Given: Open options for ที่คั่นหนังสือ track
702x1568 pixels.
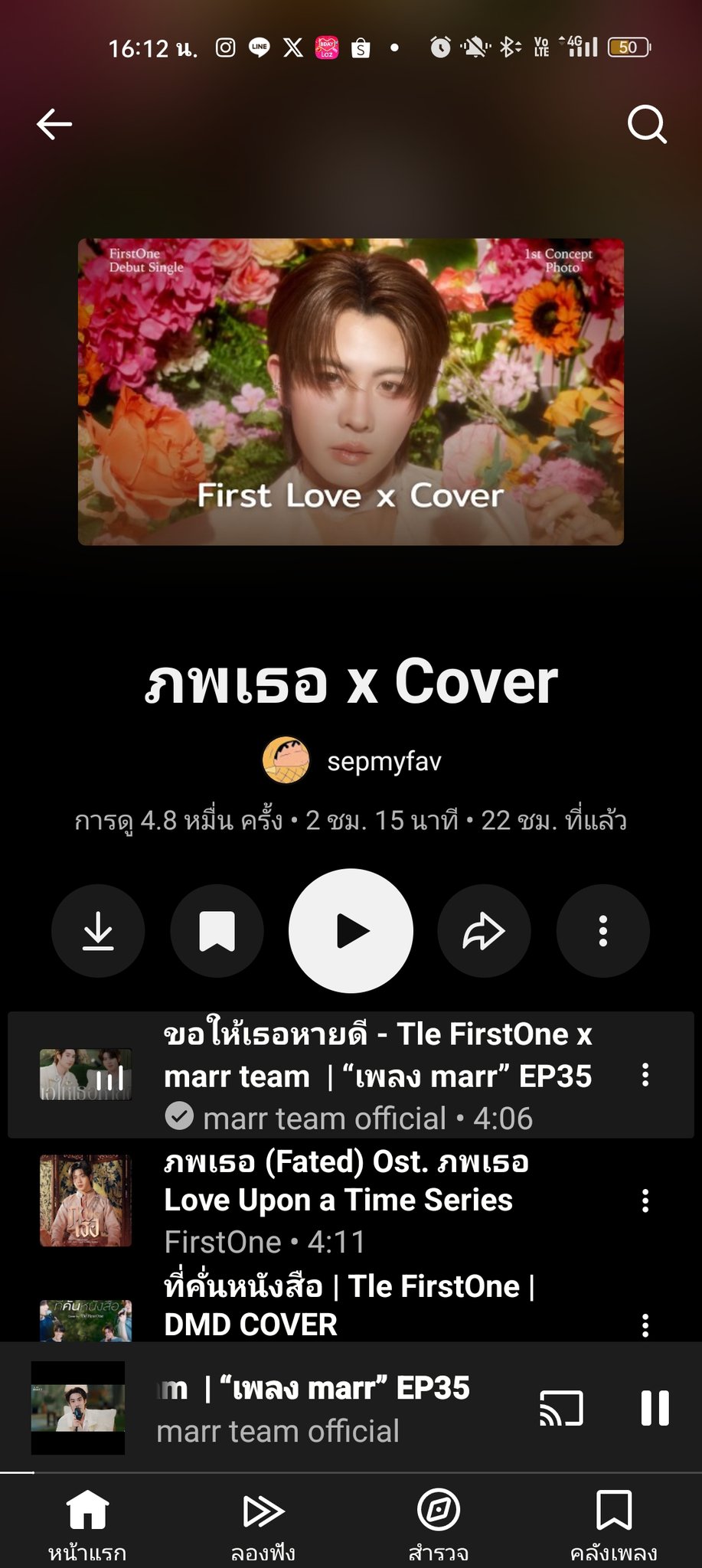Looking at the screenshot, I should (645, 1325).
